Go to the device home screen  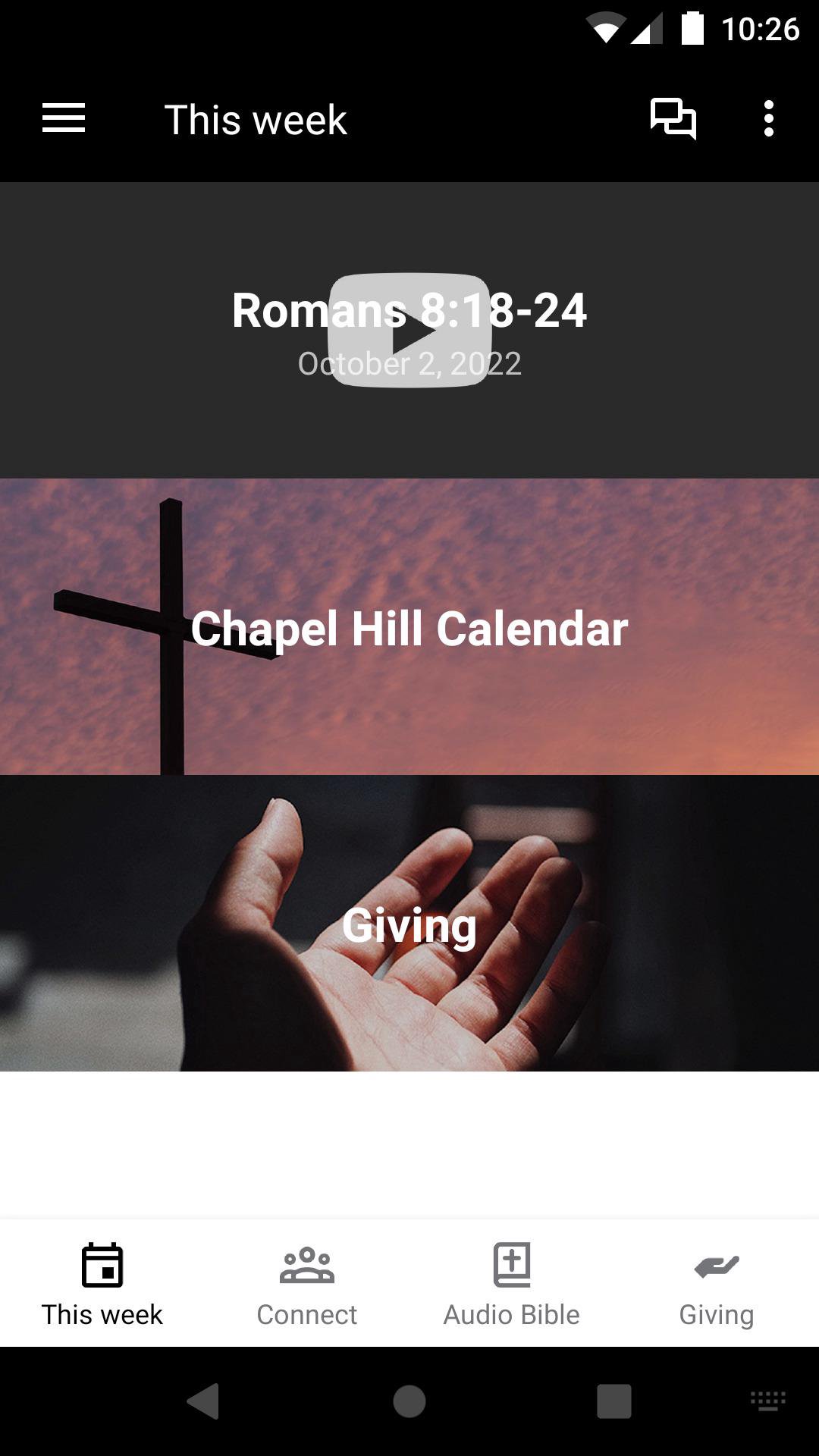point(409,1401)
